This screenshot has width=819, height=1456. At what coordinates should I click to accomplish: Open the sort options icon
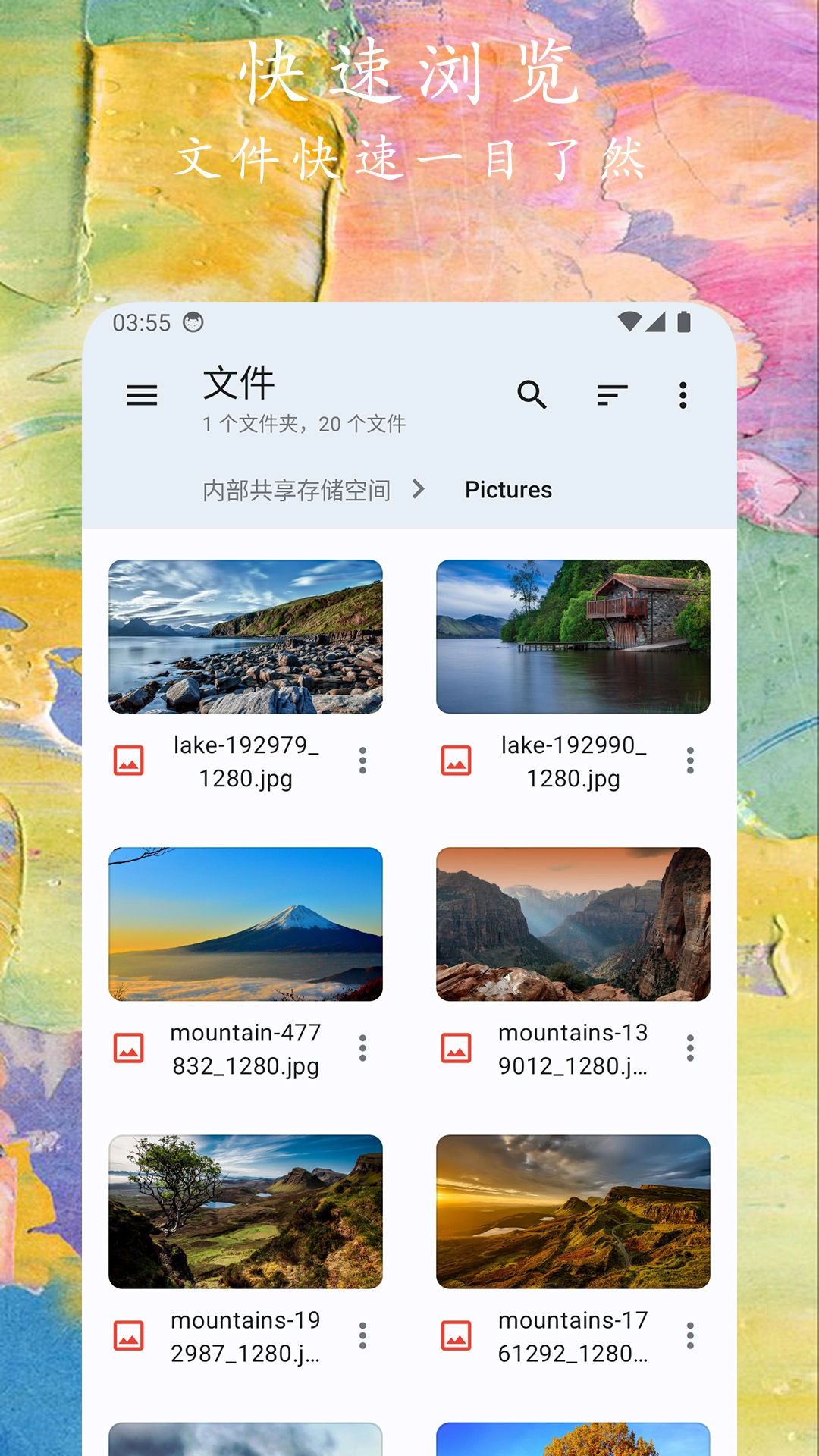tap(611, 396)
